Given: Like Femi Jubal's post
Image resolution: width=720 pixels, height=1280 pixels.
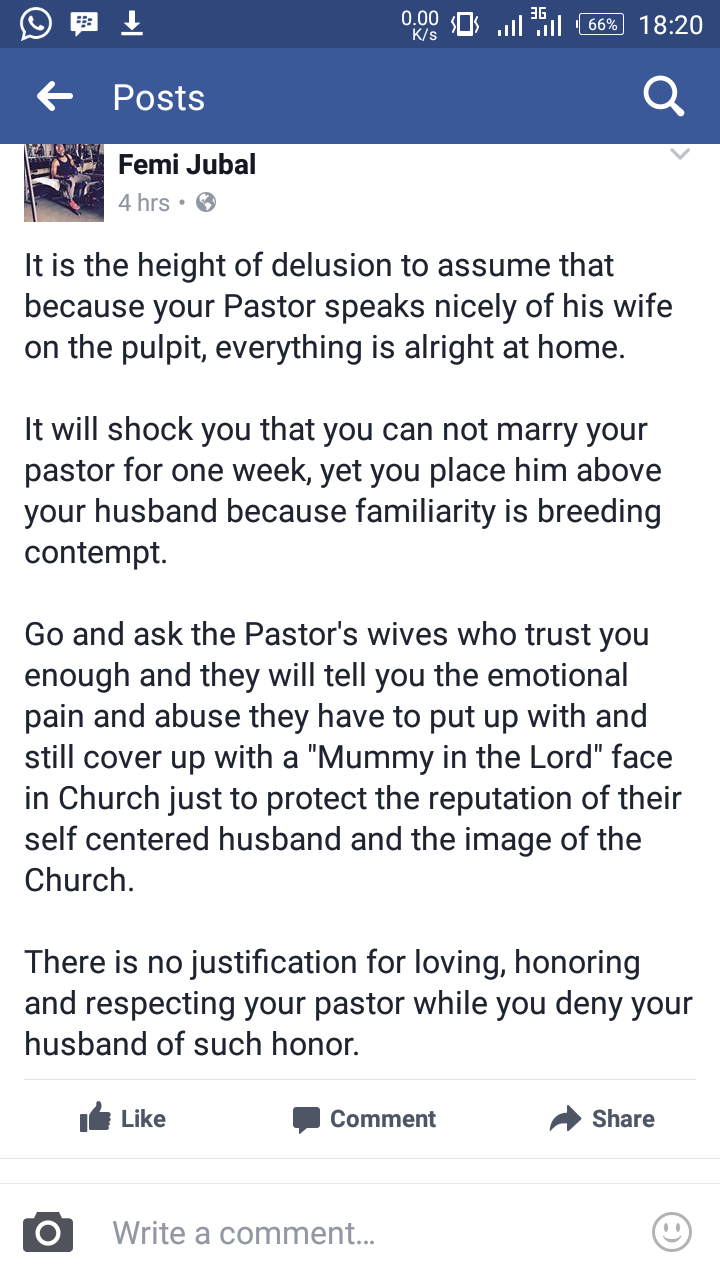Looking at the screenshot, I should coord(123,1118).
